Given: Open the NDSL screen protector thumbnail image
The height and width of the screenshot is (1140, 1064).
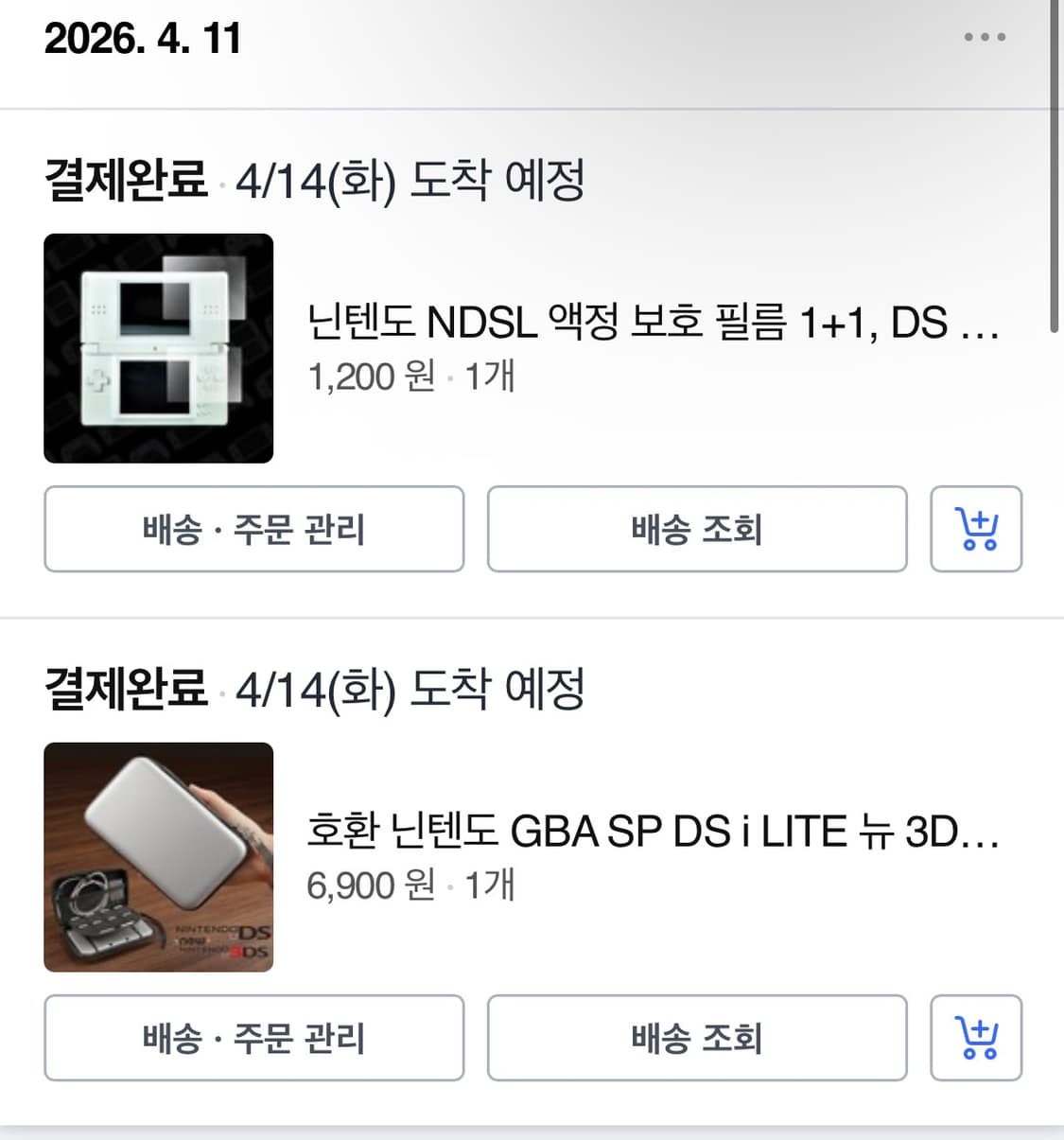Looking at the screenshot, I should click(158, 347).
